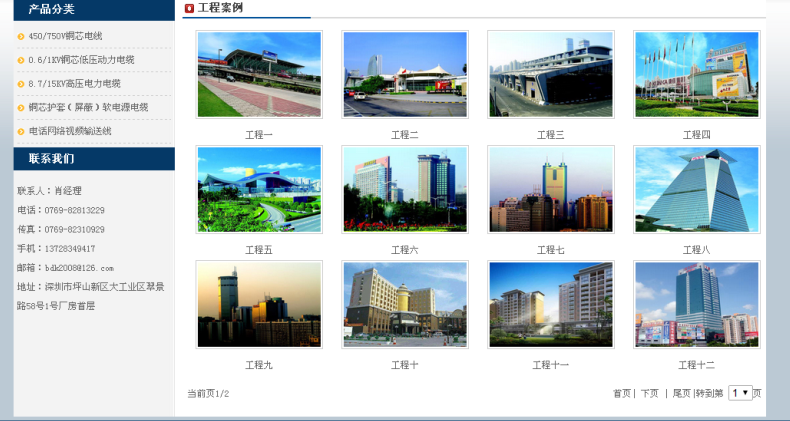Open the 工程十二 project image
790x421 pixels.
pyautogui.click(x=696, y=304)
